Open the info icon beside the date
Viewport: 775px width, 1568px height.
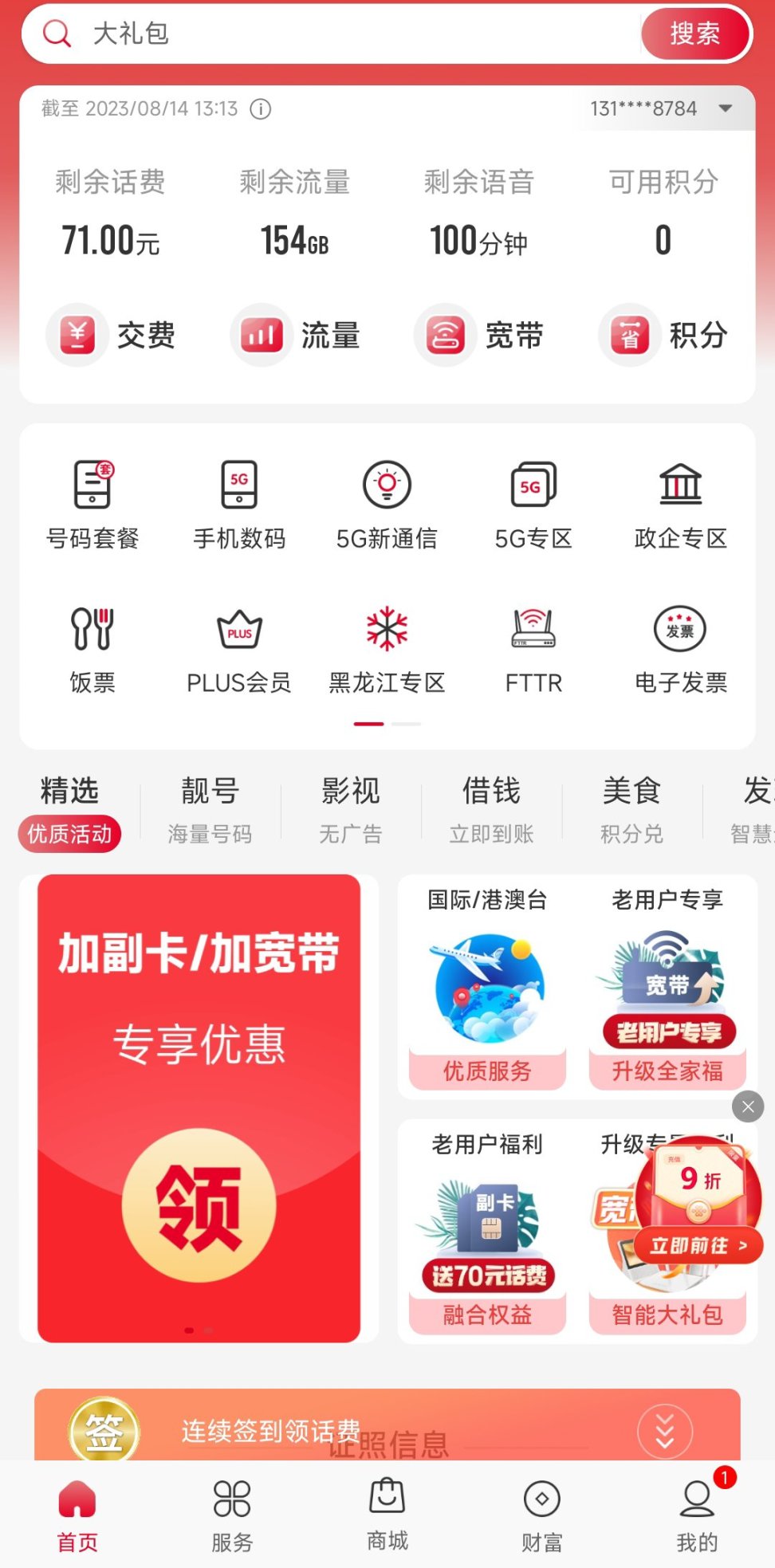tap(261, 109)
